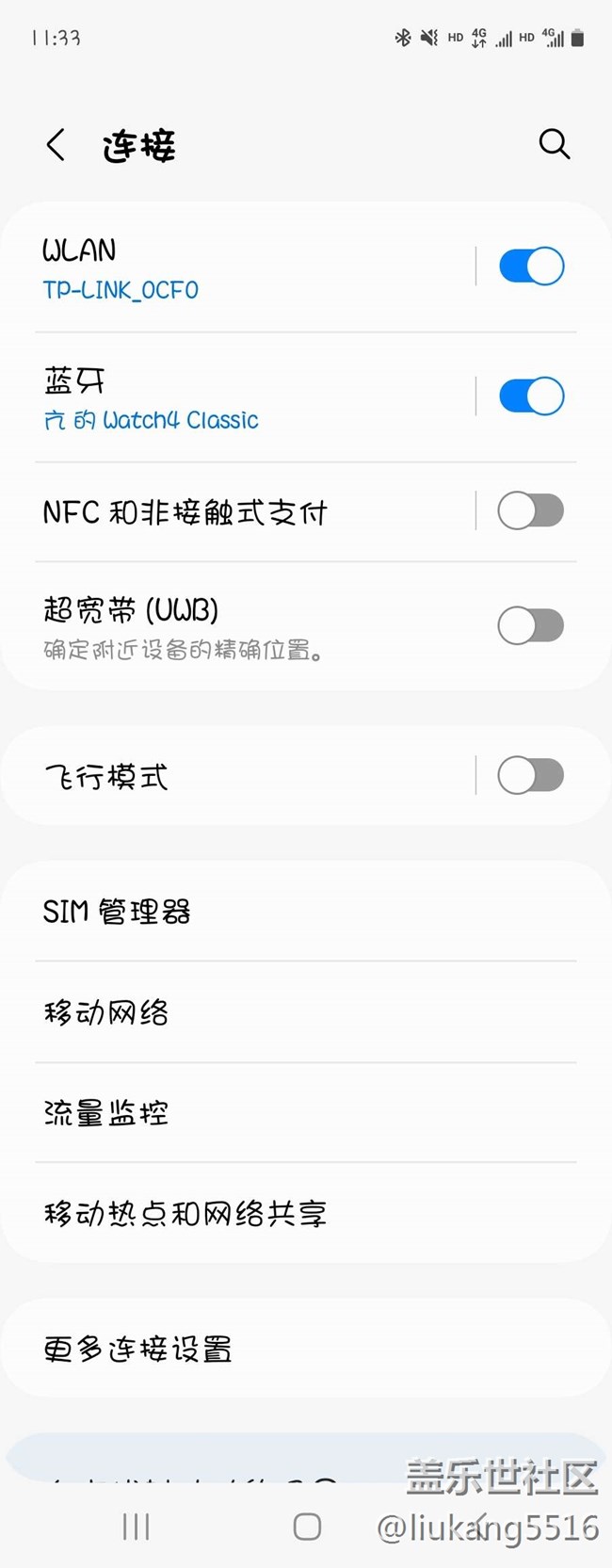Open NFC 和非接触式支付 settings
The height and width of the screenshot is (1568, 612).
[235, 512]
